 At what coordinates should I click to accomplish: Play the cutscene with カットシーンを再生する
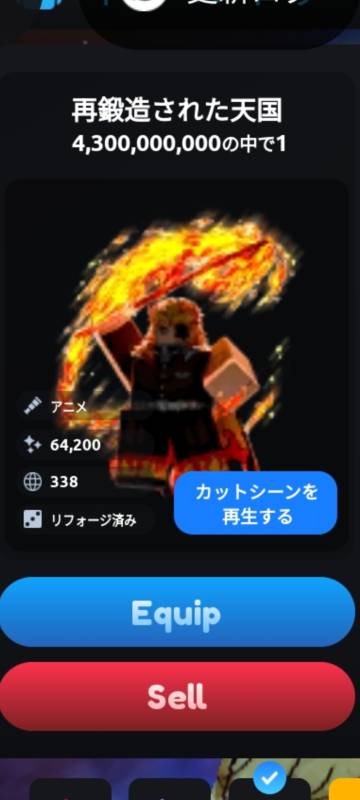point(255,503)
